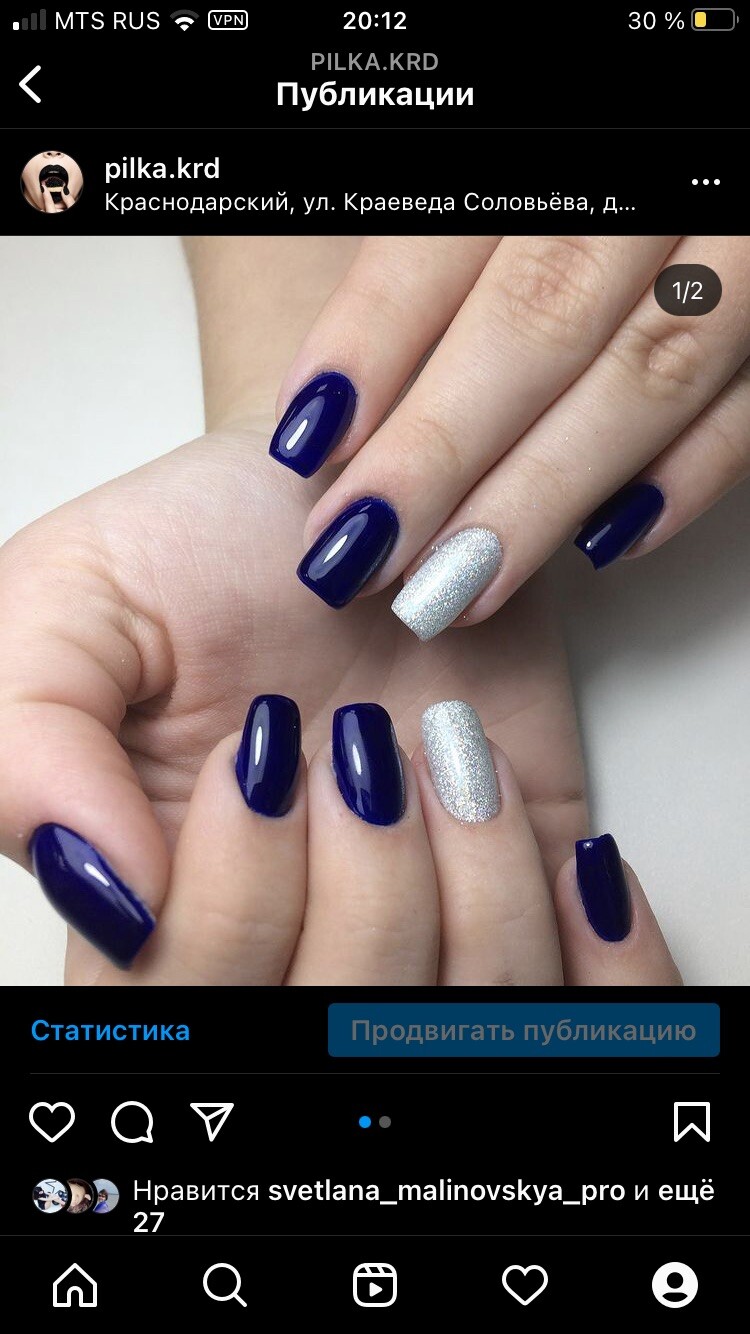Open svetlana_malinovskya_pro profile from likes
The width and height of the screenshot is (750, 1334).
446,1191
